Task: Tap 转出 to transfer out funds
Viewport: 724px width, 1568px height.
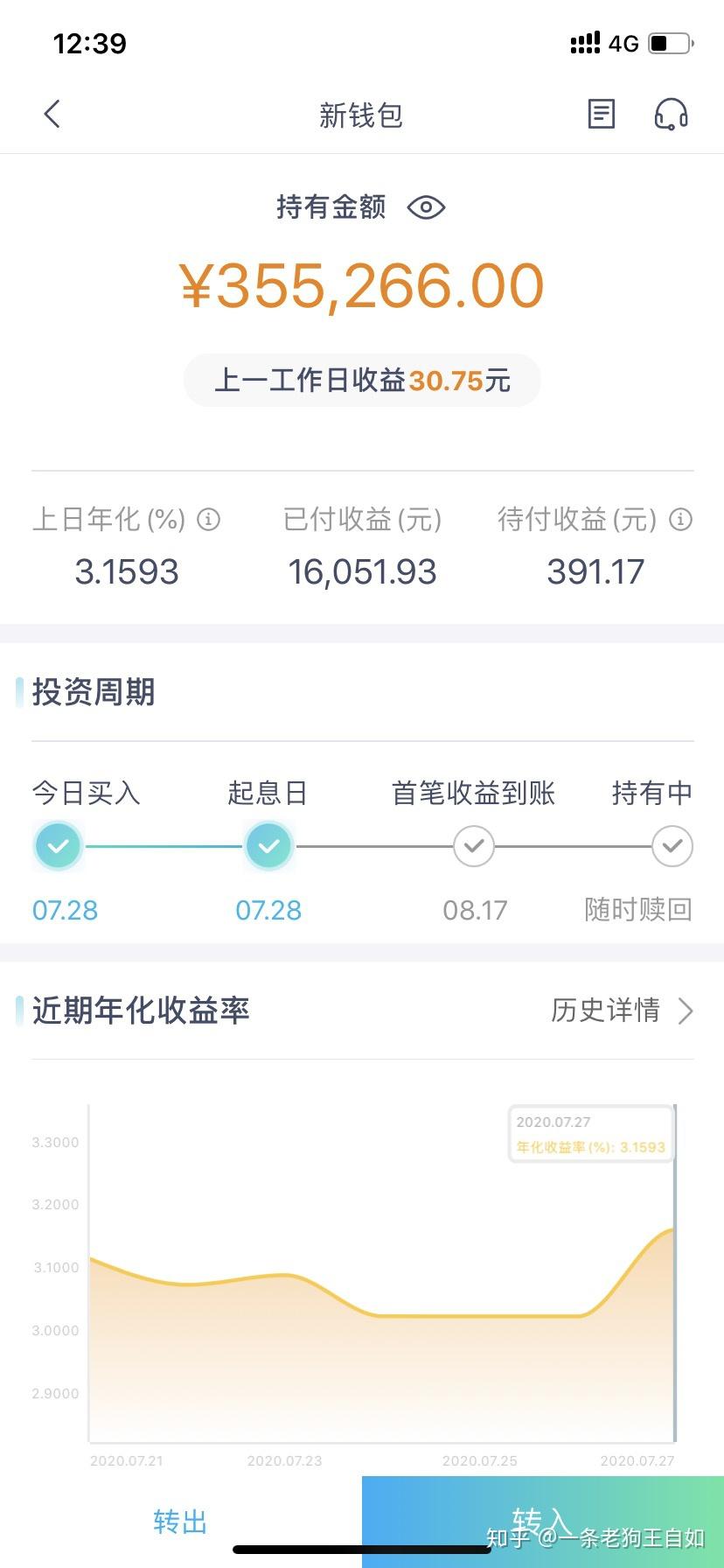Action: (x=179, y=1522)
